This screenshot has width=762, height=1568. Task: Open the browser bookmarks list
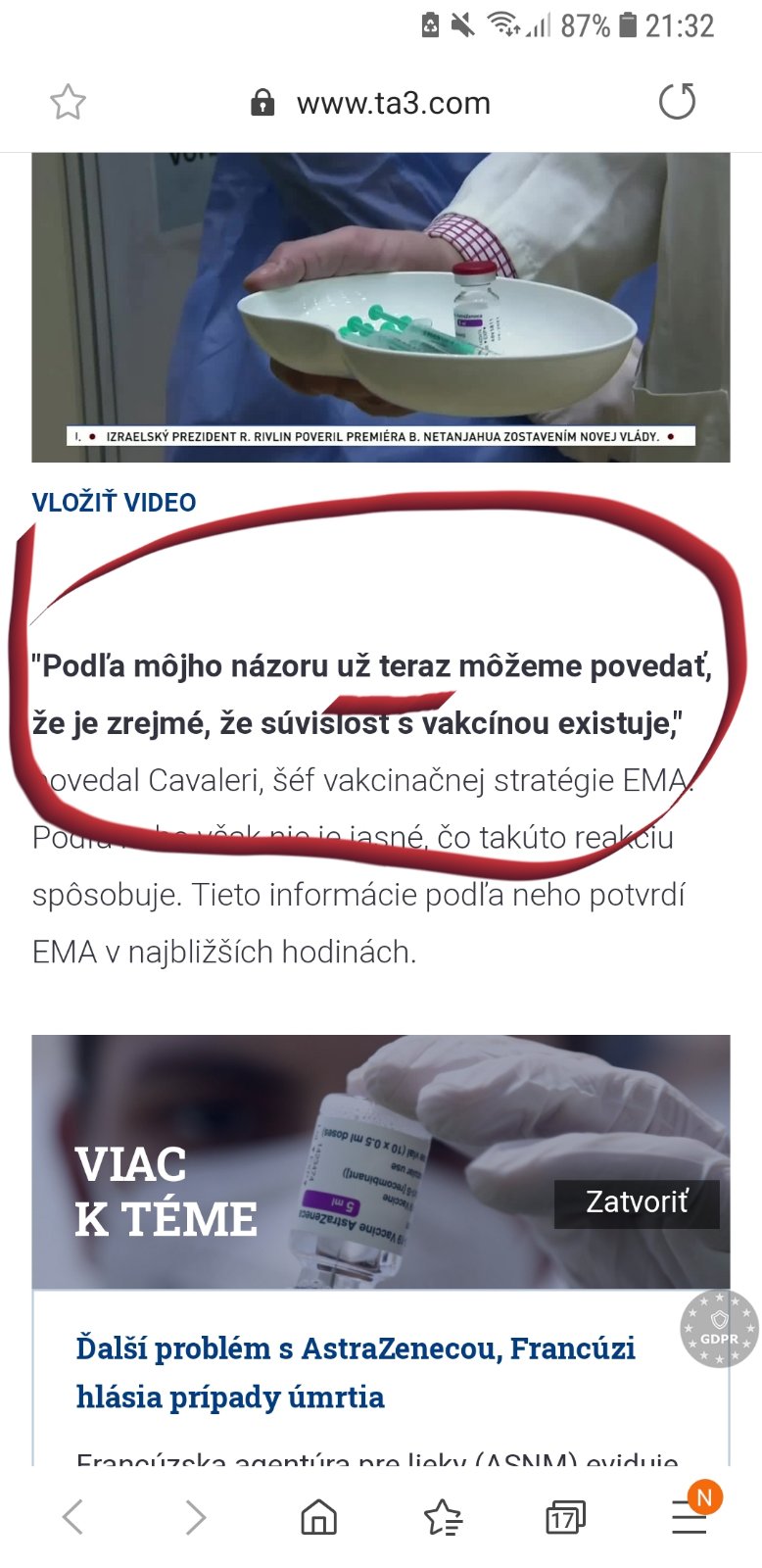point(443,1517)
